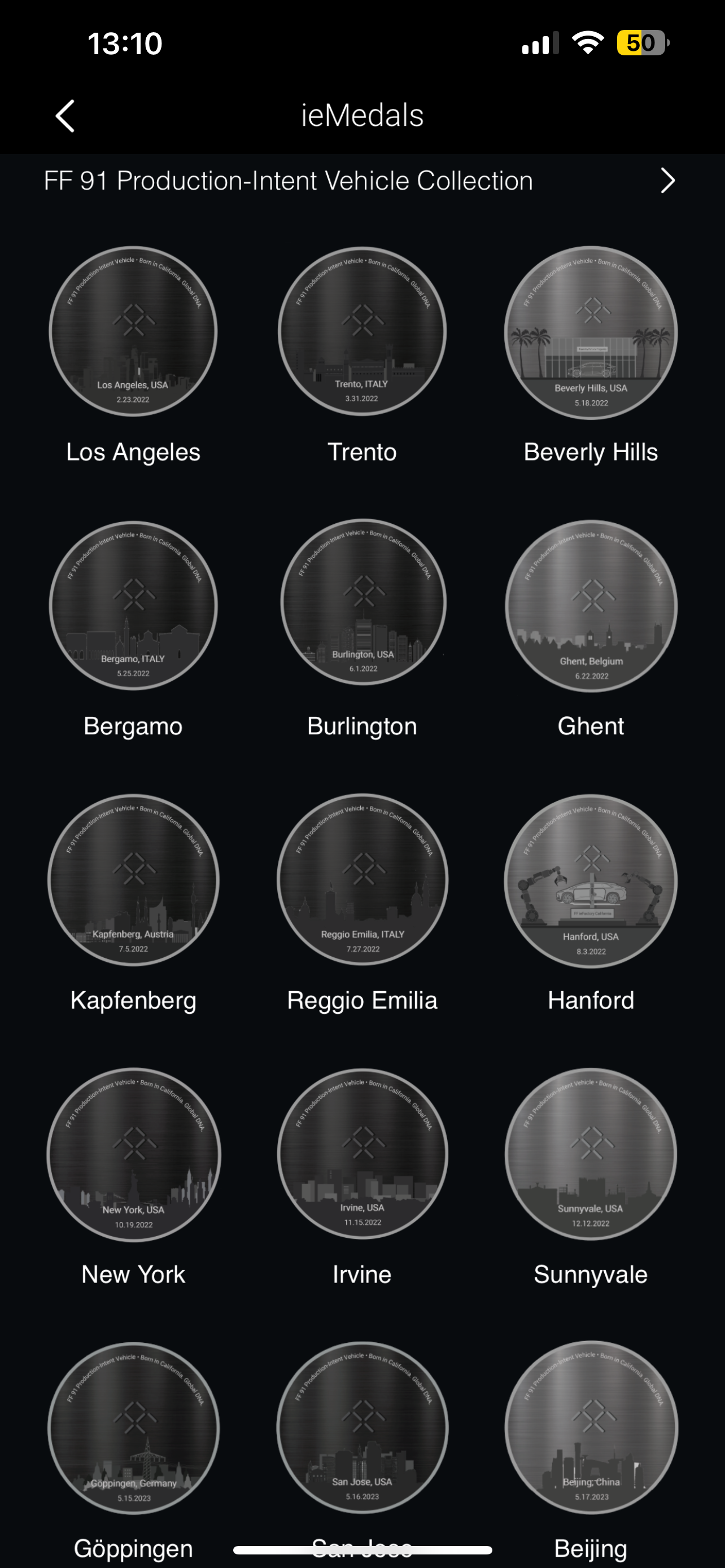View the Ghent medal
The width and height of the screenshot is (725, 1568).
pos(591,606)
